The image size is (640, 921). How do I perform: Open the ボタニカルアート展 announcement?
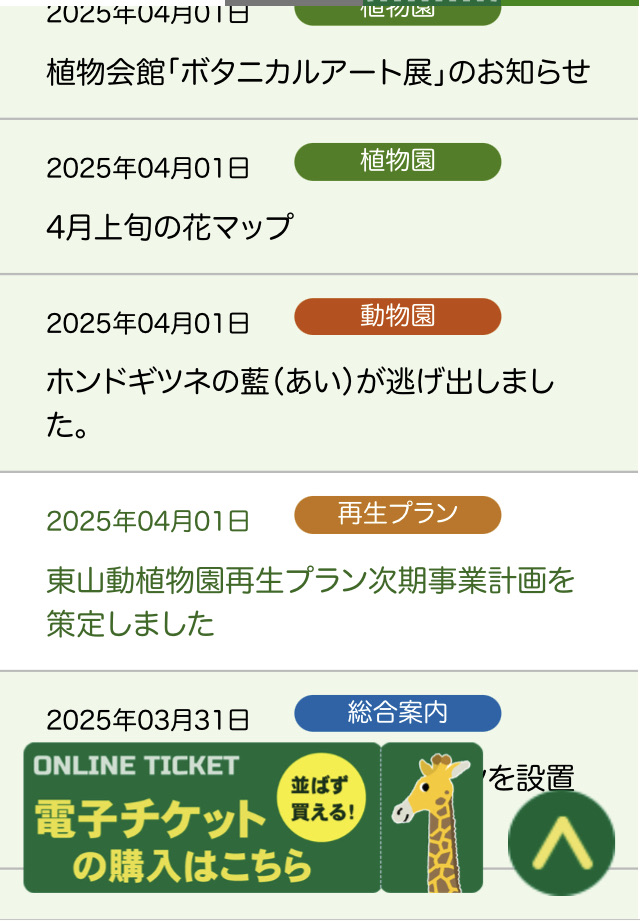click(318, 72)
